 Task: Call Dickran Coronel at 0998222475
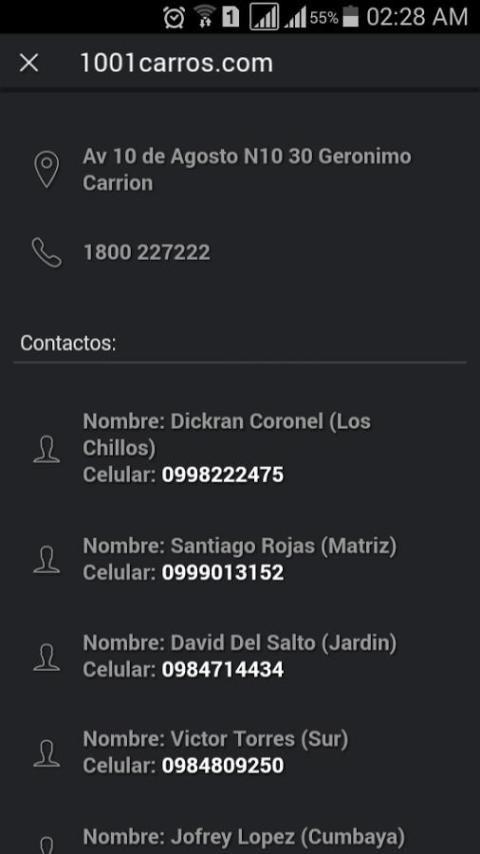point(222,475)
